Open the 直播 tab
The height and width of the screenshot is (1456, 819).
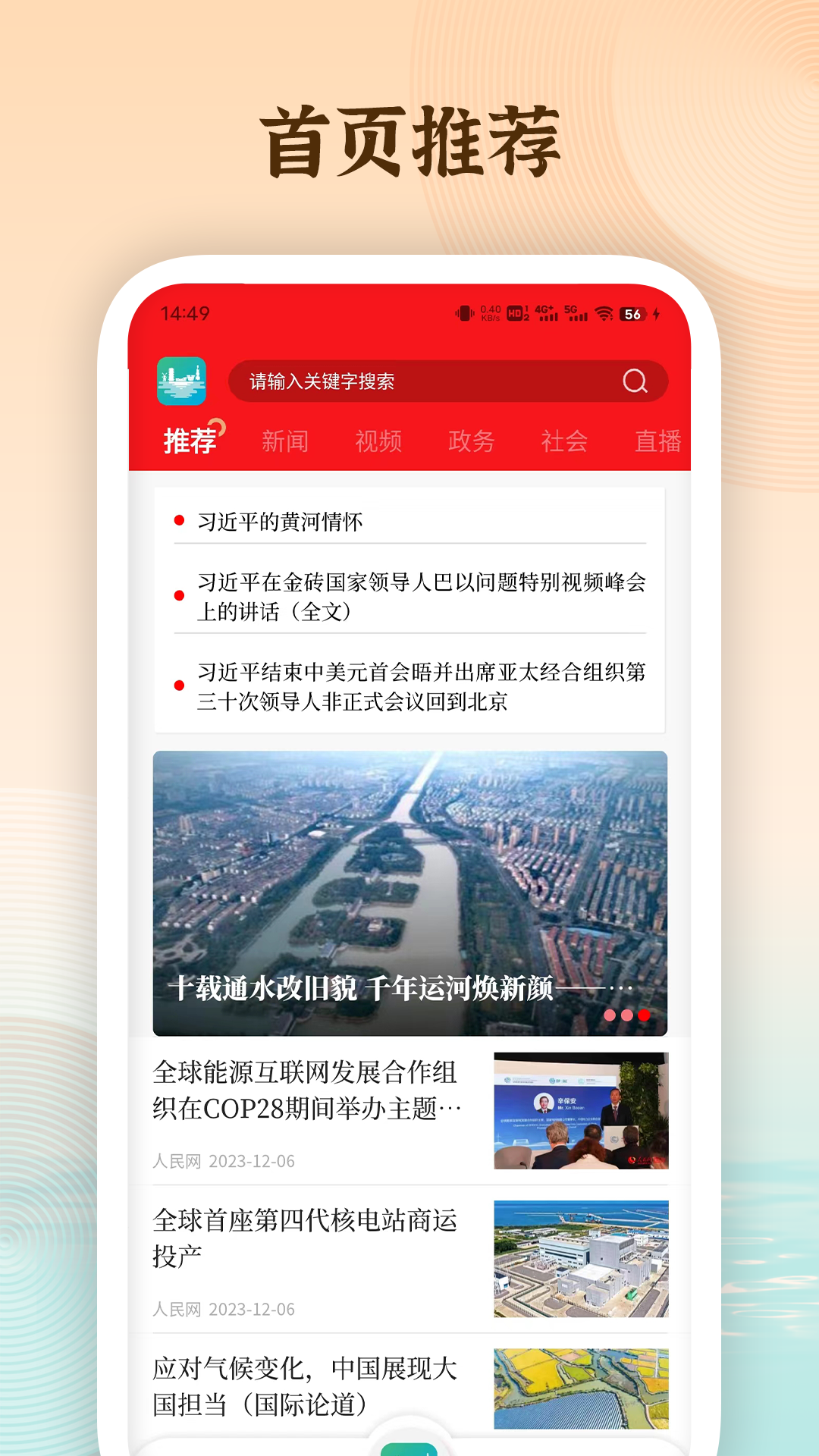click(x=658, y=441)
